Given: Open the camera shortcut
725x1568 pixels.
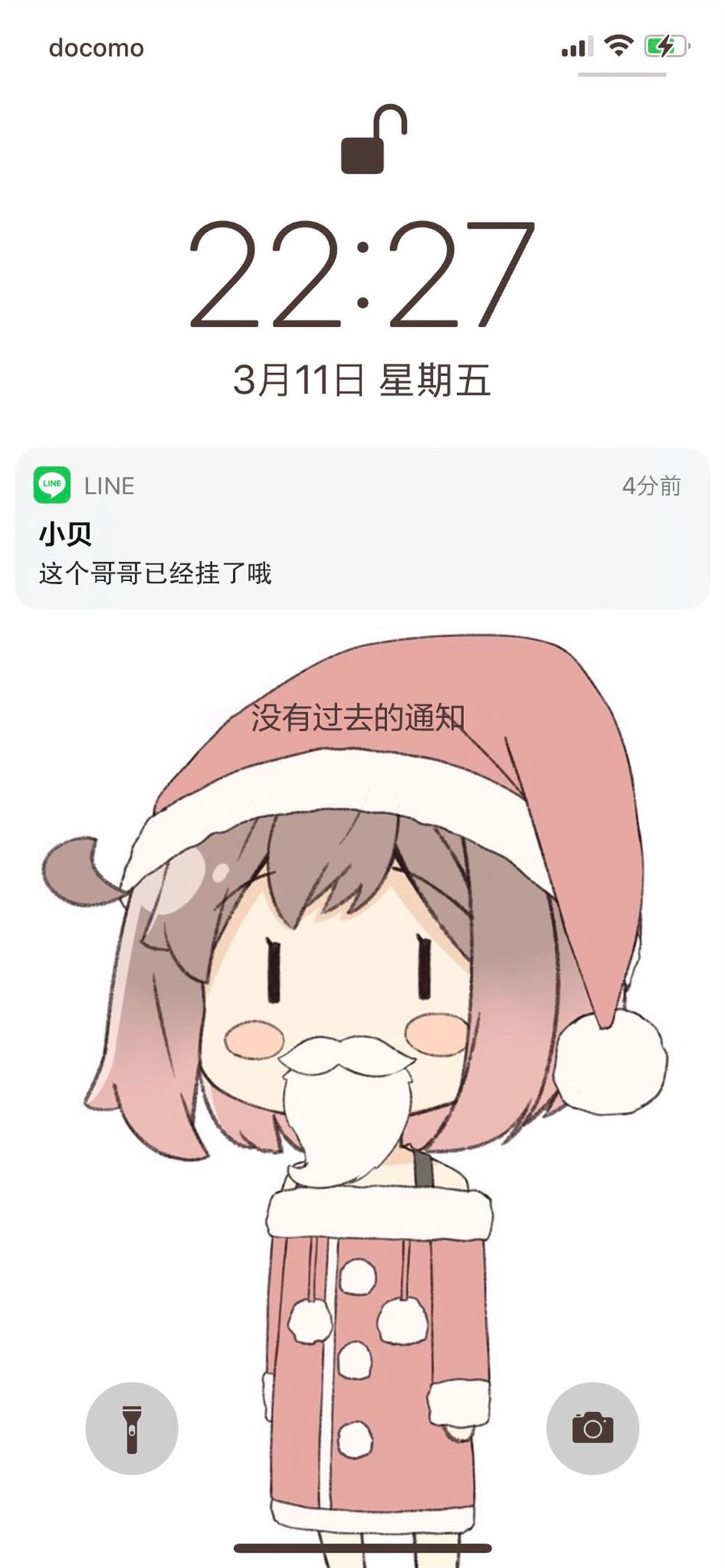Looking at the screenshot, I should click(592, 1428).
